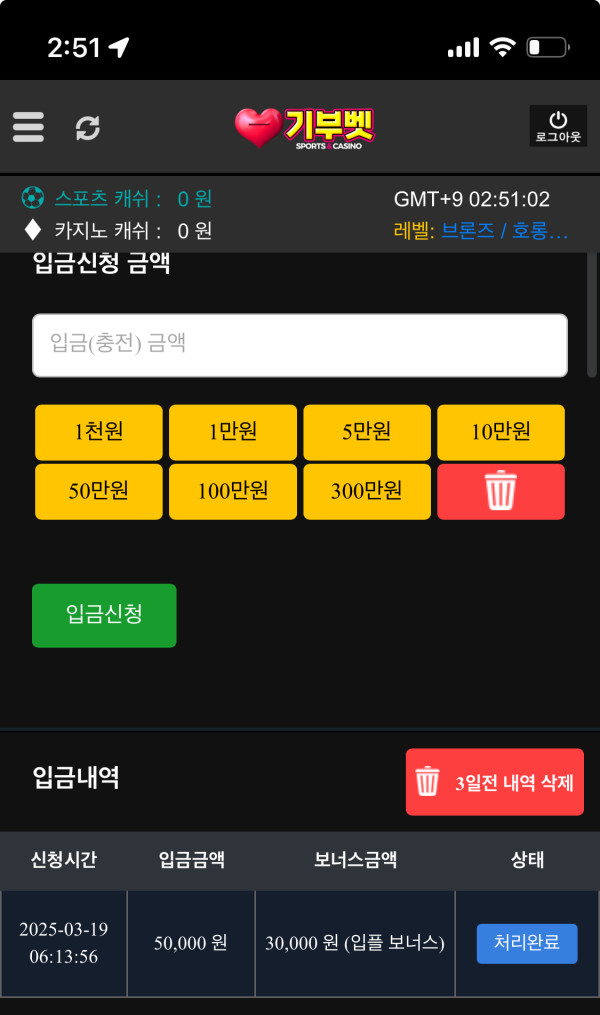Open the 기부벳 logo home link
Screen dimensions: 600x1015
tap(305, 128)
